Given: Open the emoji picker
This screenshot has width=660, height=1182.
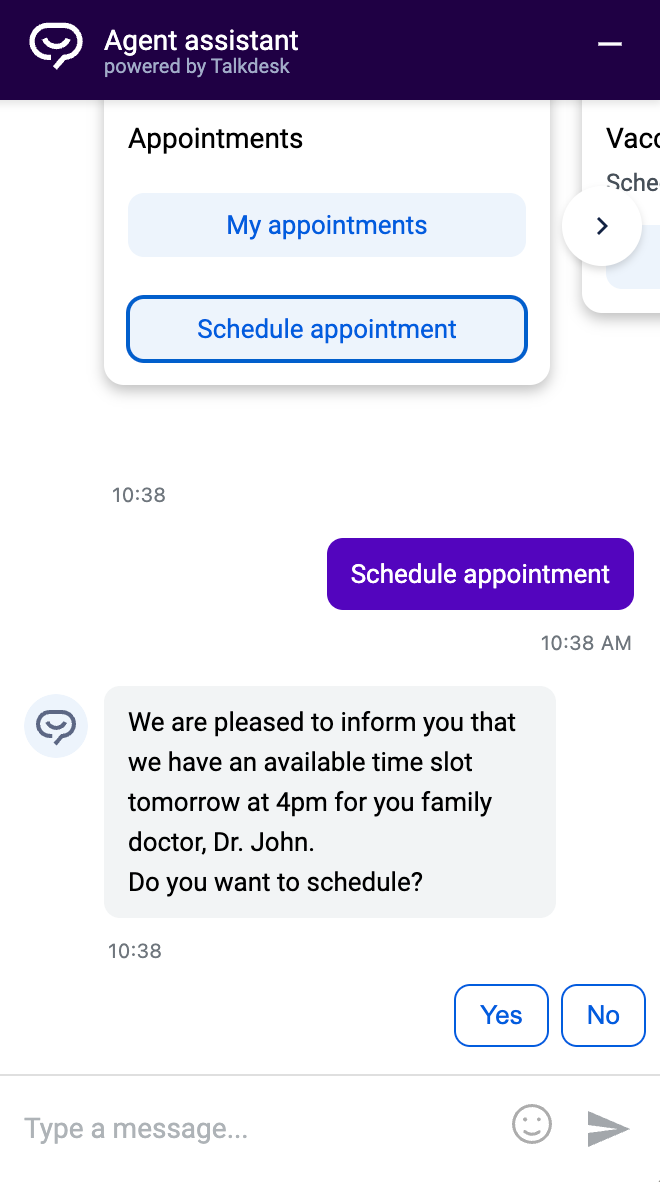Looking at the screenshot, I should click(x=532, y=1124).
